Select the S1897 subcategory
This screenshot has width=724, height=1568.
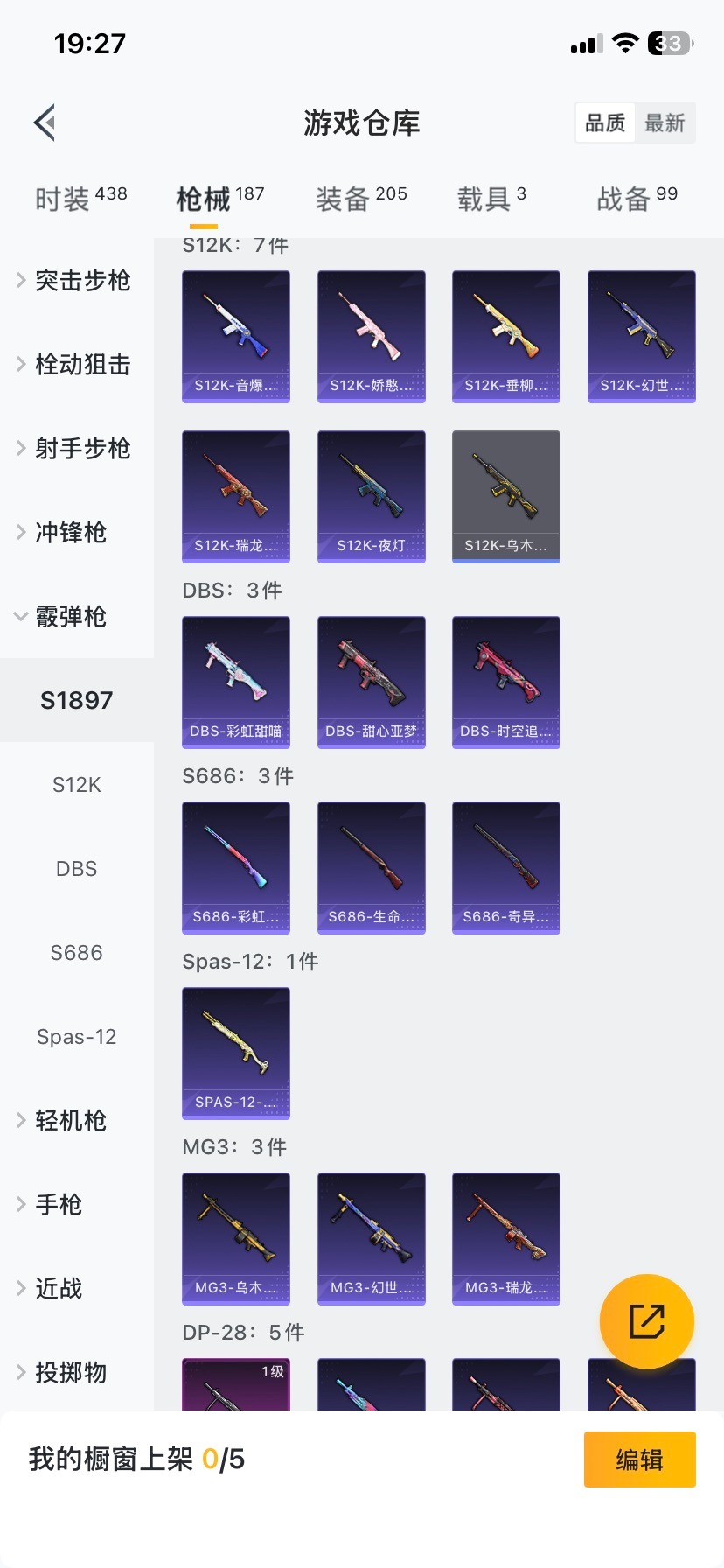76,700
